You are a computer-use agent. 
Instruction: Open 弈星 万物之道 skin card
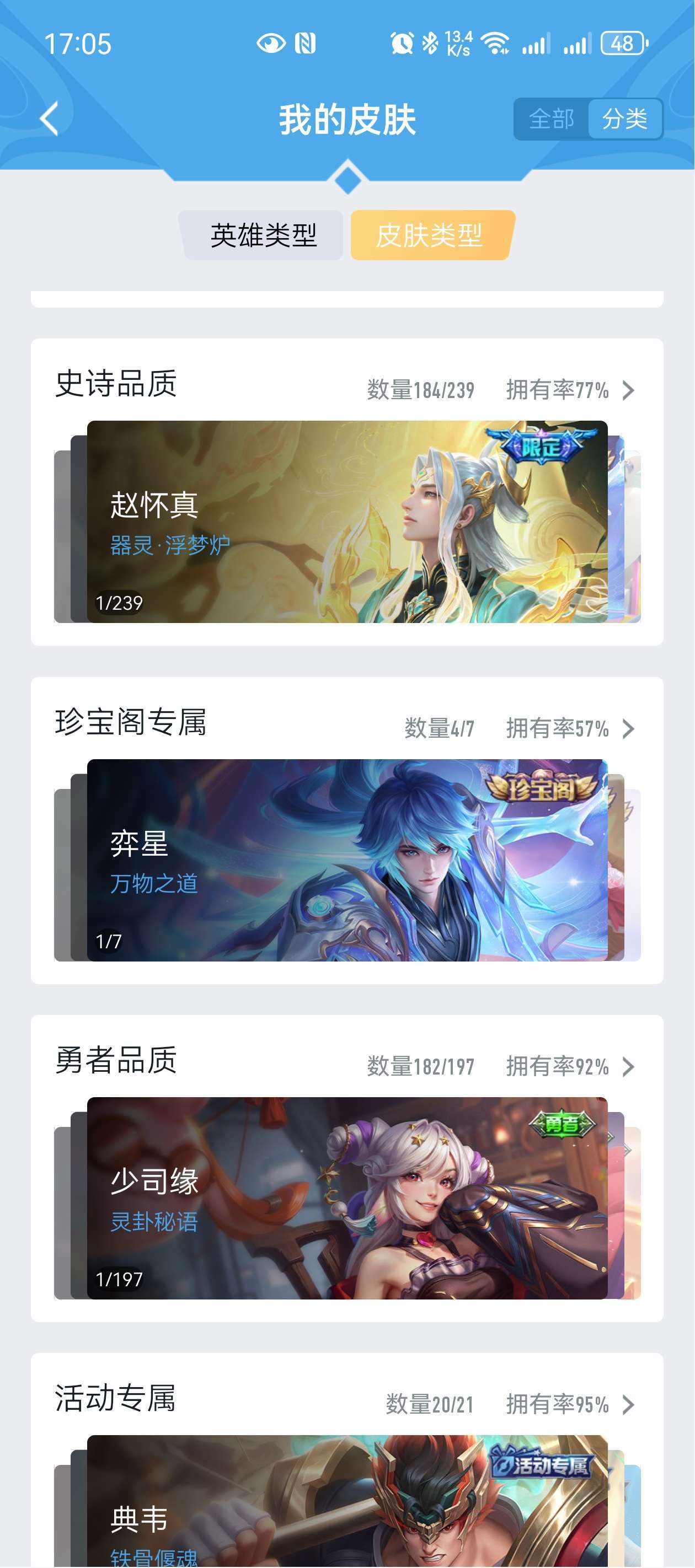tap(347, 860)
